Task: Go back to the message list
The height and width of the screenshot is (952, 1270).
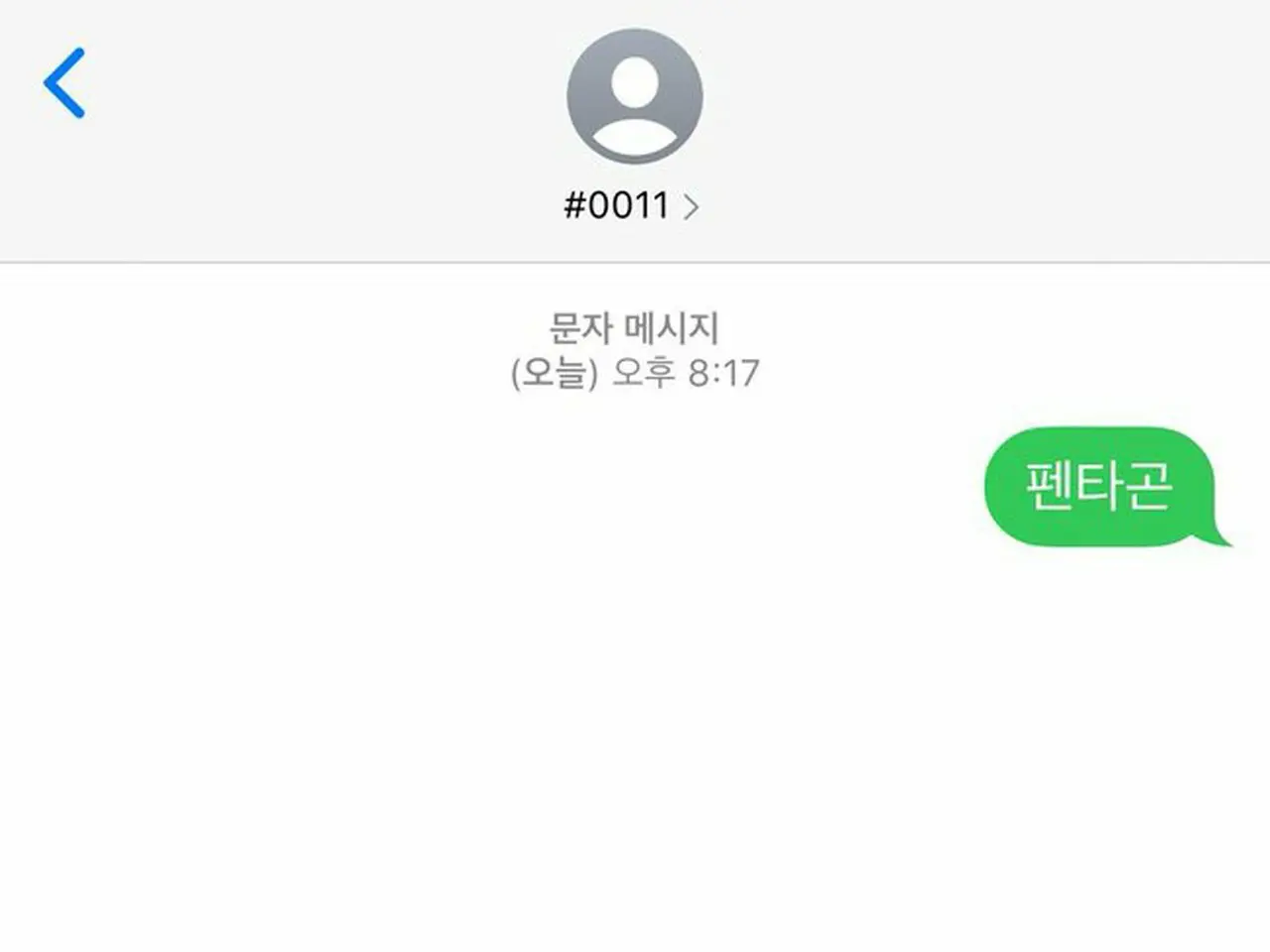Action: coord(64,83)
